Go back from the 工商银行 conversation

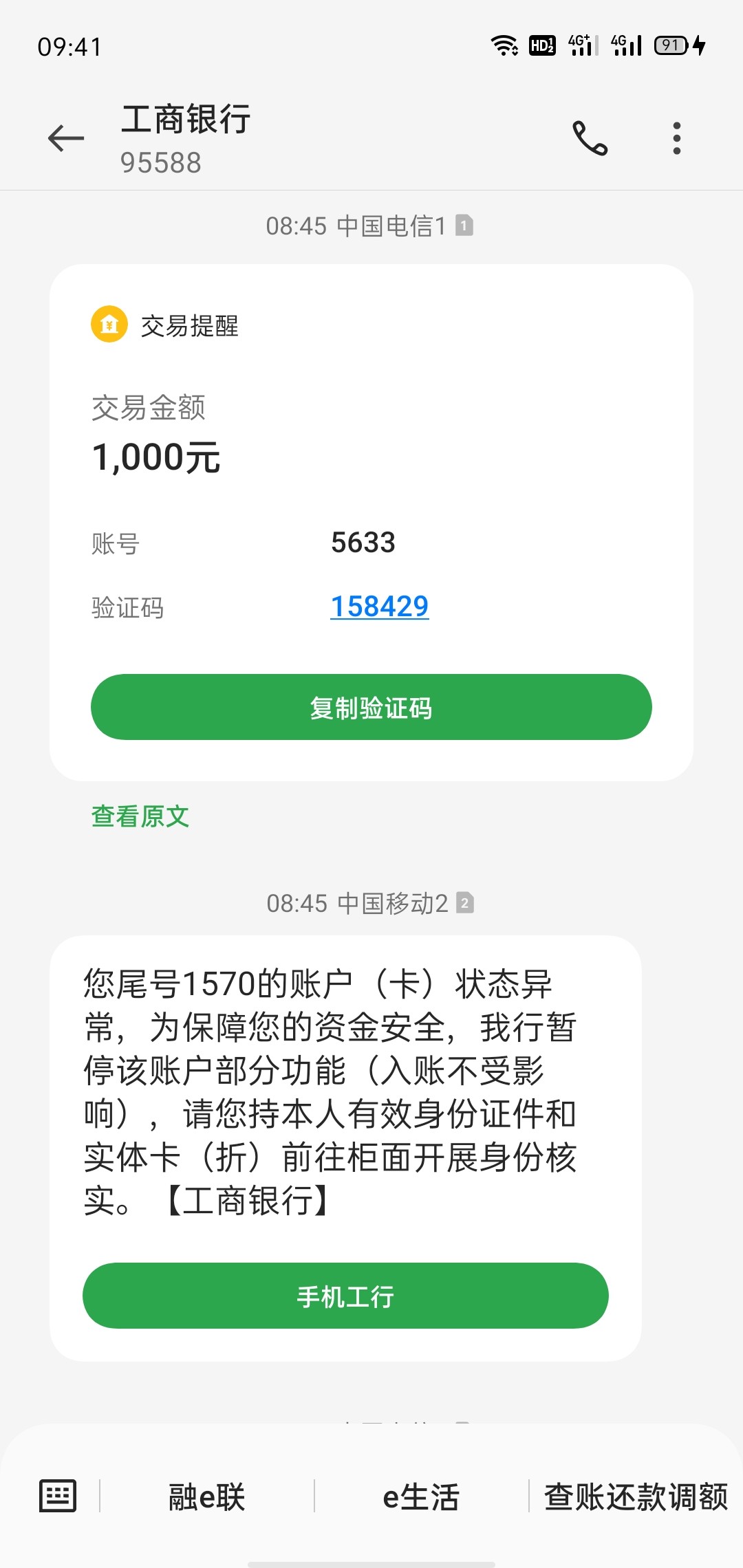pyautogui.click(x=66, y=138)
